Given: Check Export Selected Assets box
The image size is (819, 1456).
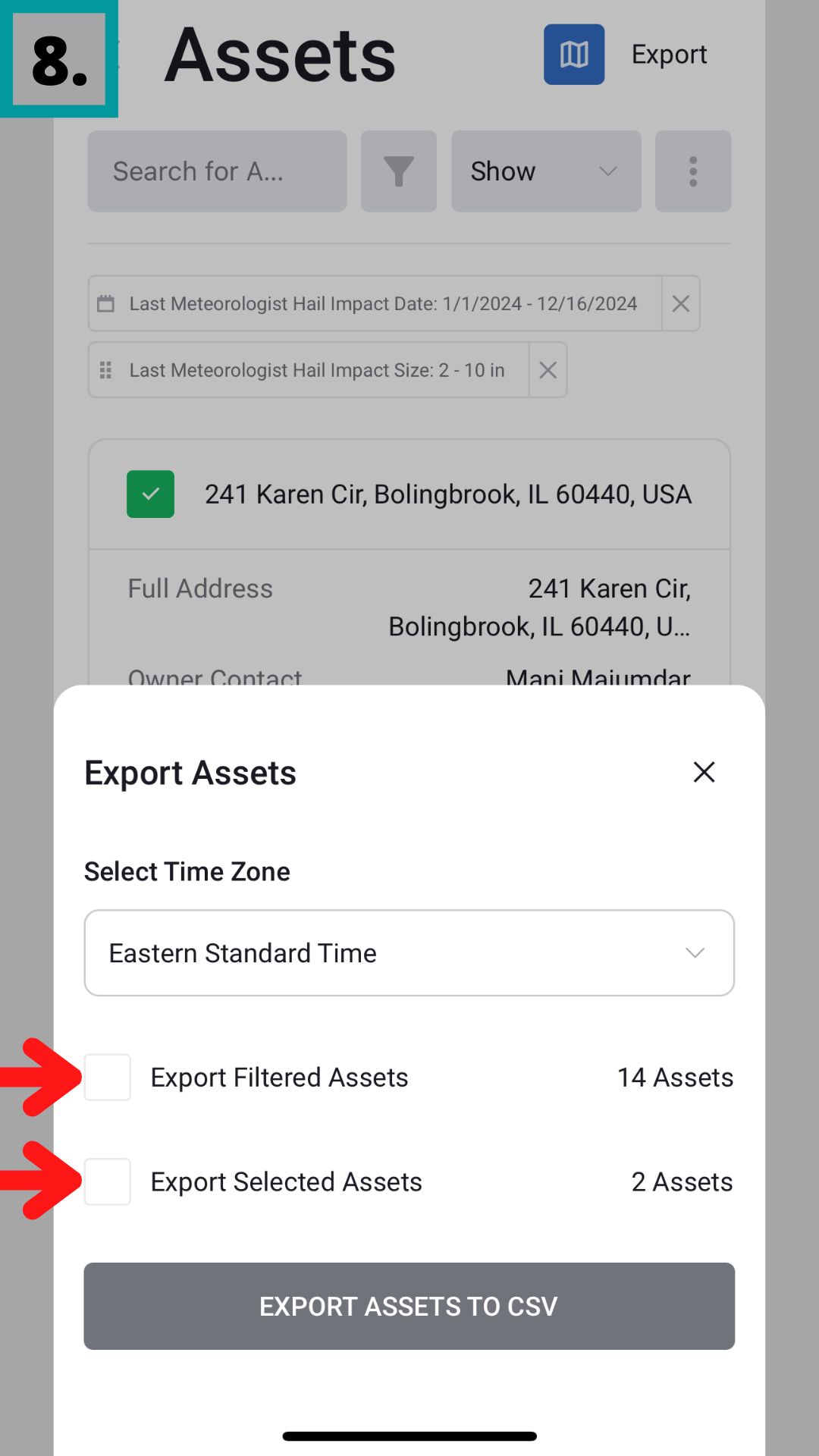Looking at the screenshot, I should (108, 1181).
